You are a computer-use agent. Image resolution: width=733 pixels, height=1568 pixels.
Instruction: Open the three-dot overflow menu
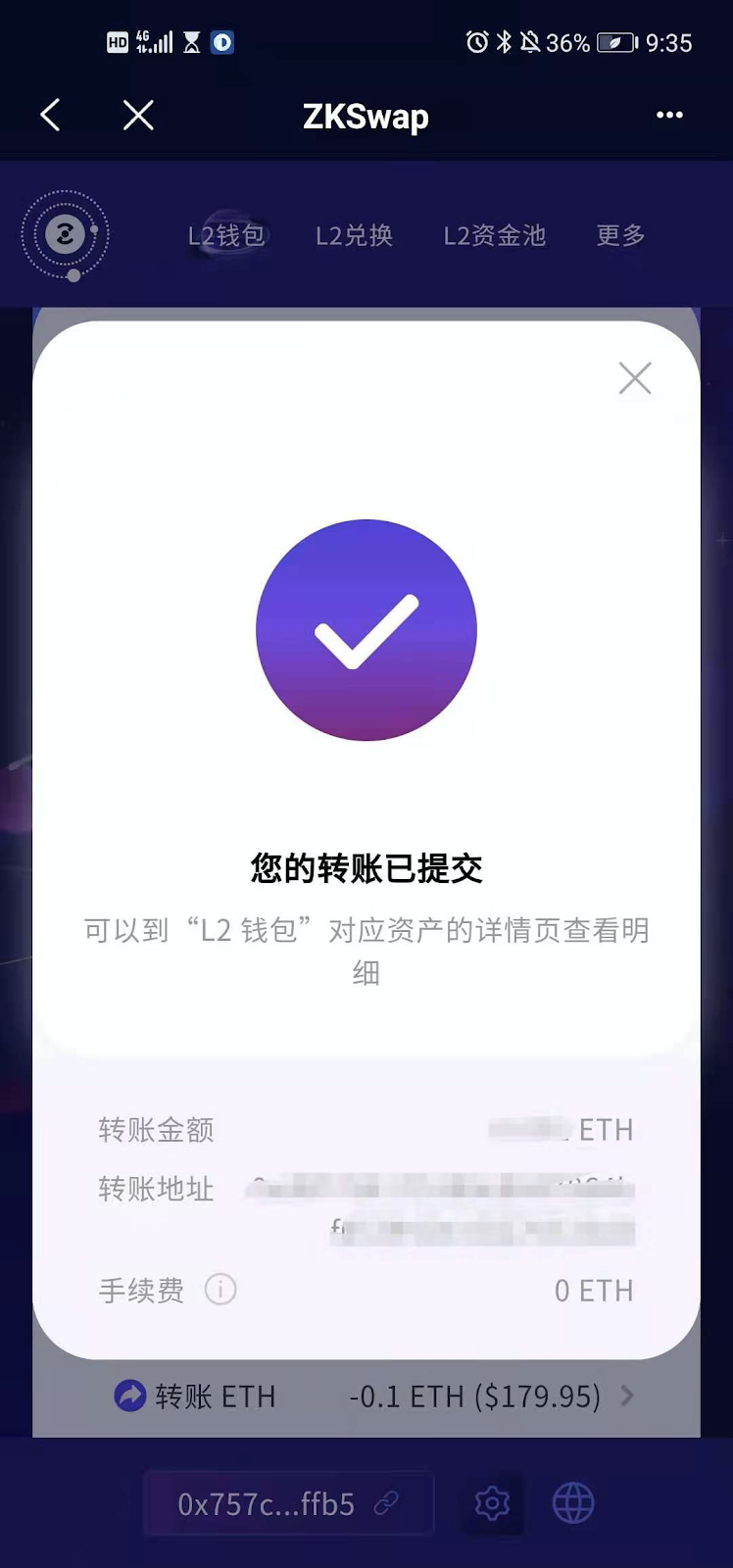coord(669,116)
